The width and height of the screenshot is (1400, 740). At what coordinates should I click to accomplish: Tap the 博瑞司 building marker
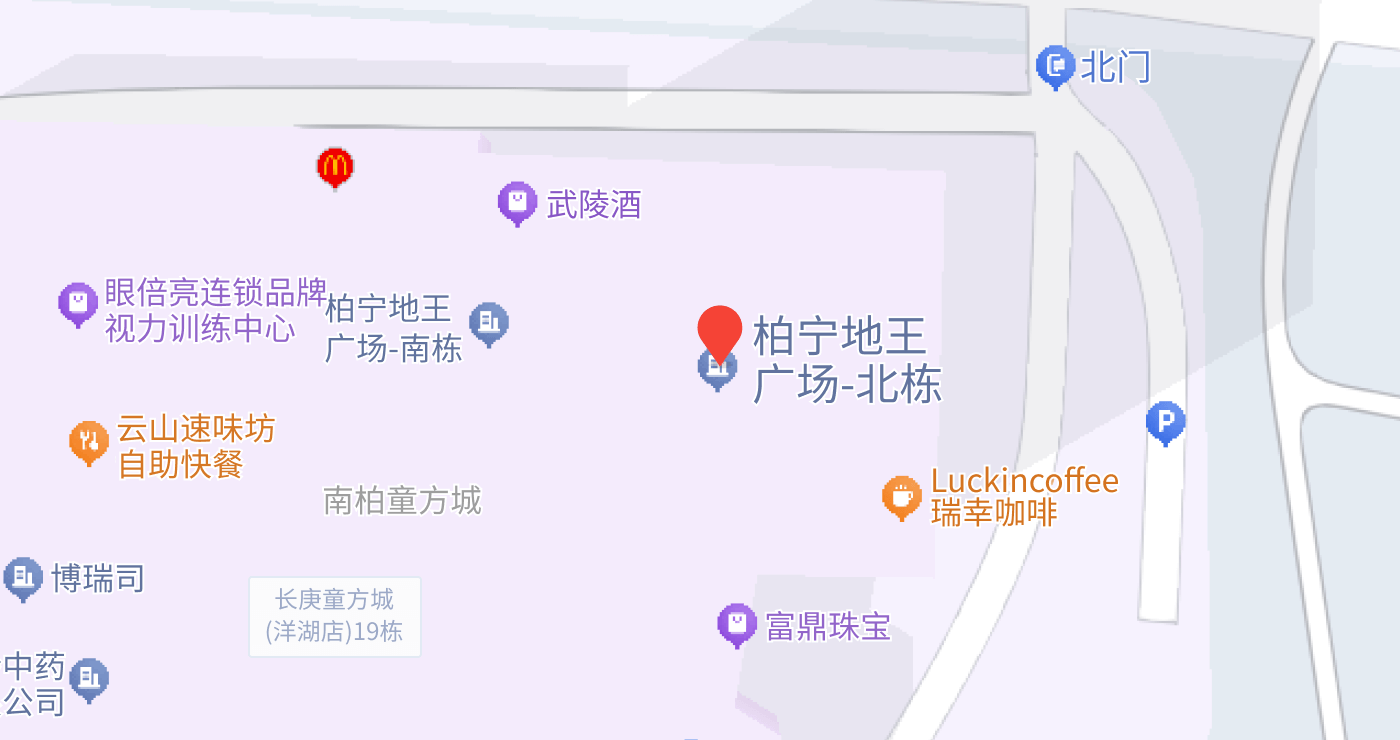pos(23,578)
